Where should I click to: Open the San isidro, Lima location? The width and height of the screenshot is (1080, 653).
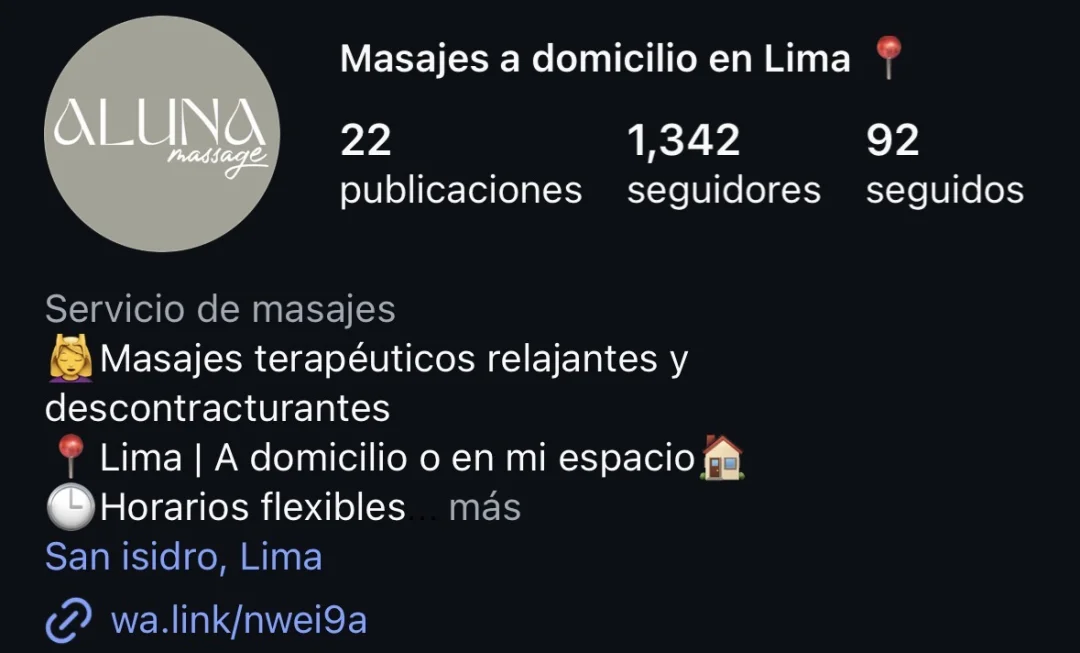pos(184,557)
